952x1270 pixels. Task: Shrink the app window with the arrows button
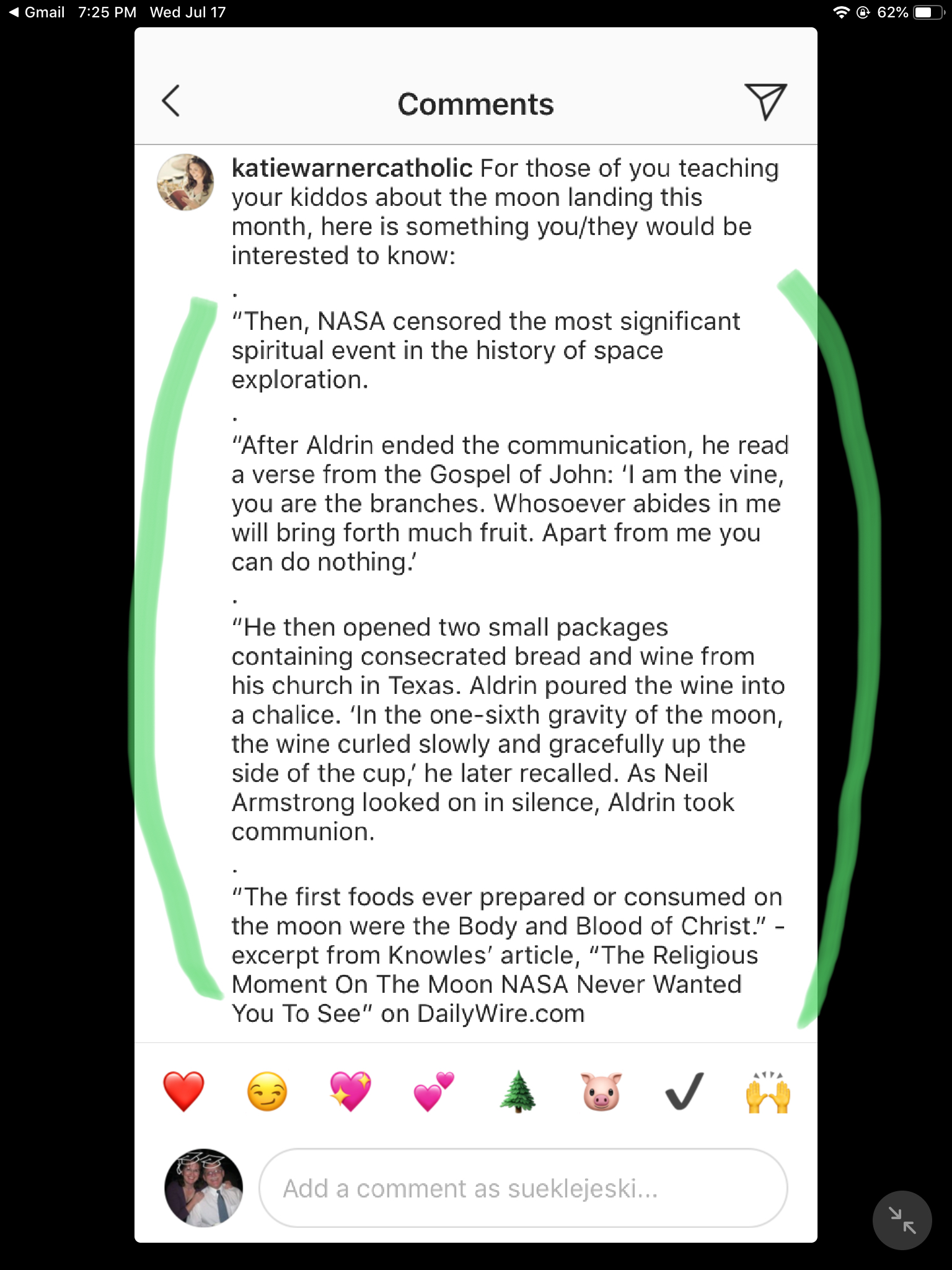click(x=902, y=1220)
